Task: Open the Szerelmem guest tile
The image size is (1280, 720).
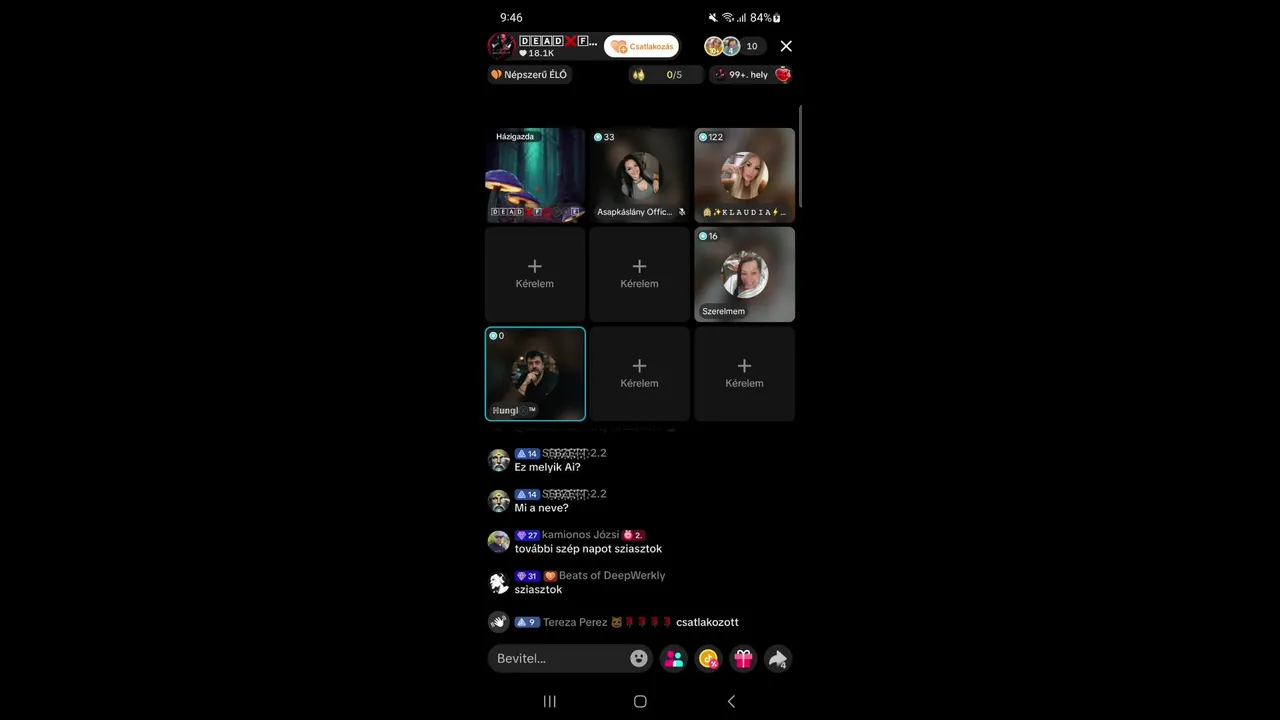Action: pyautogui.click(x=744, y=274)
